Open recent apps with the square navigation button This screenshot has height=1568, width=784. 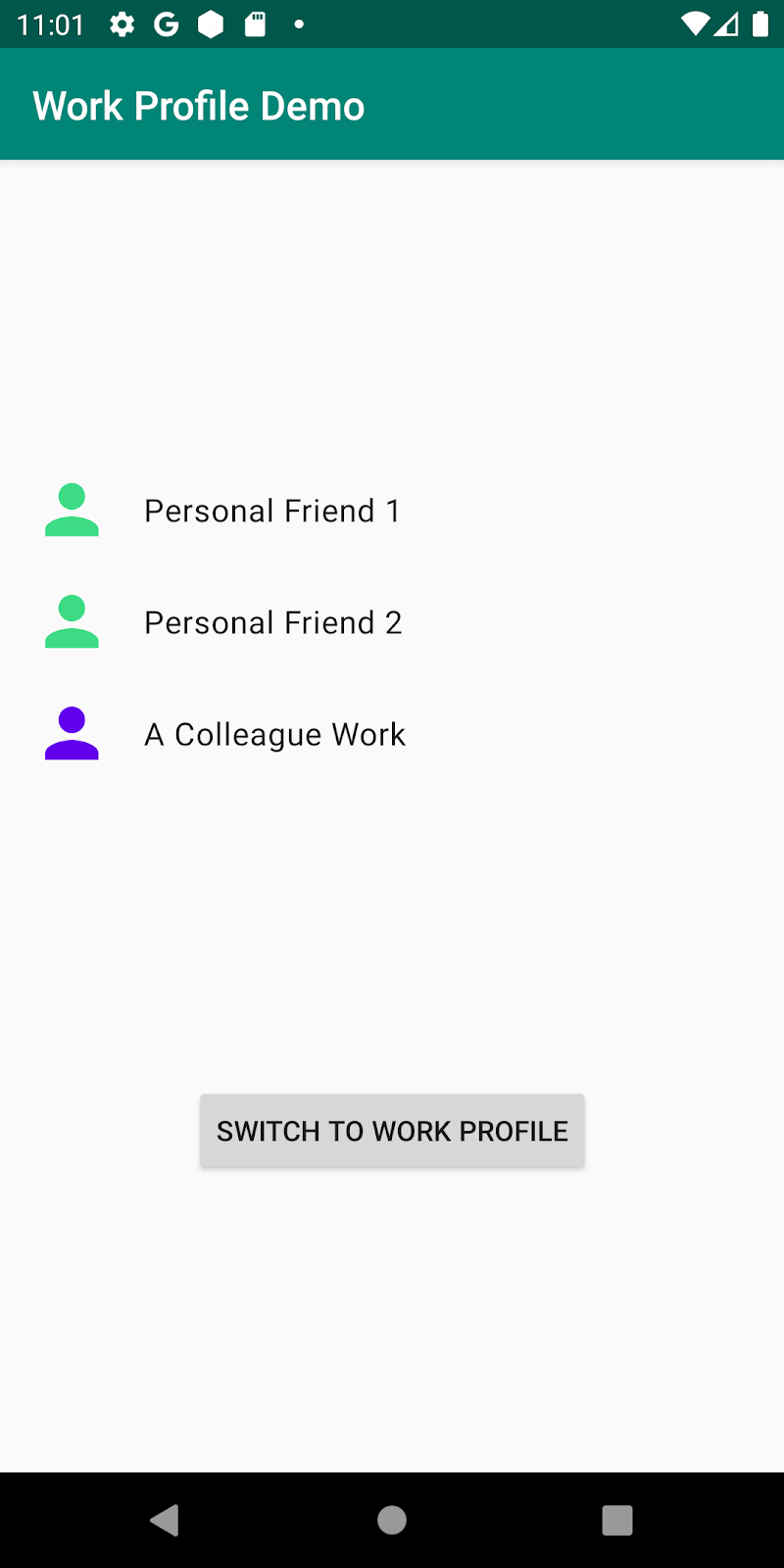pos(617,1520)
